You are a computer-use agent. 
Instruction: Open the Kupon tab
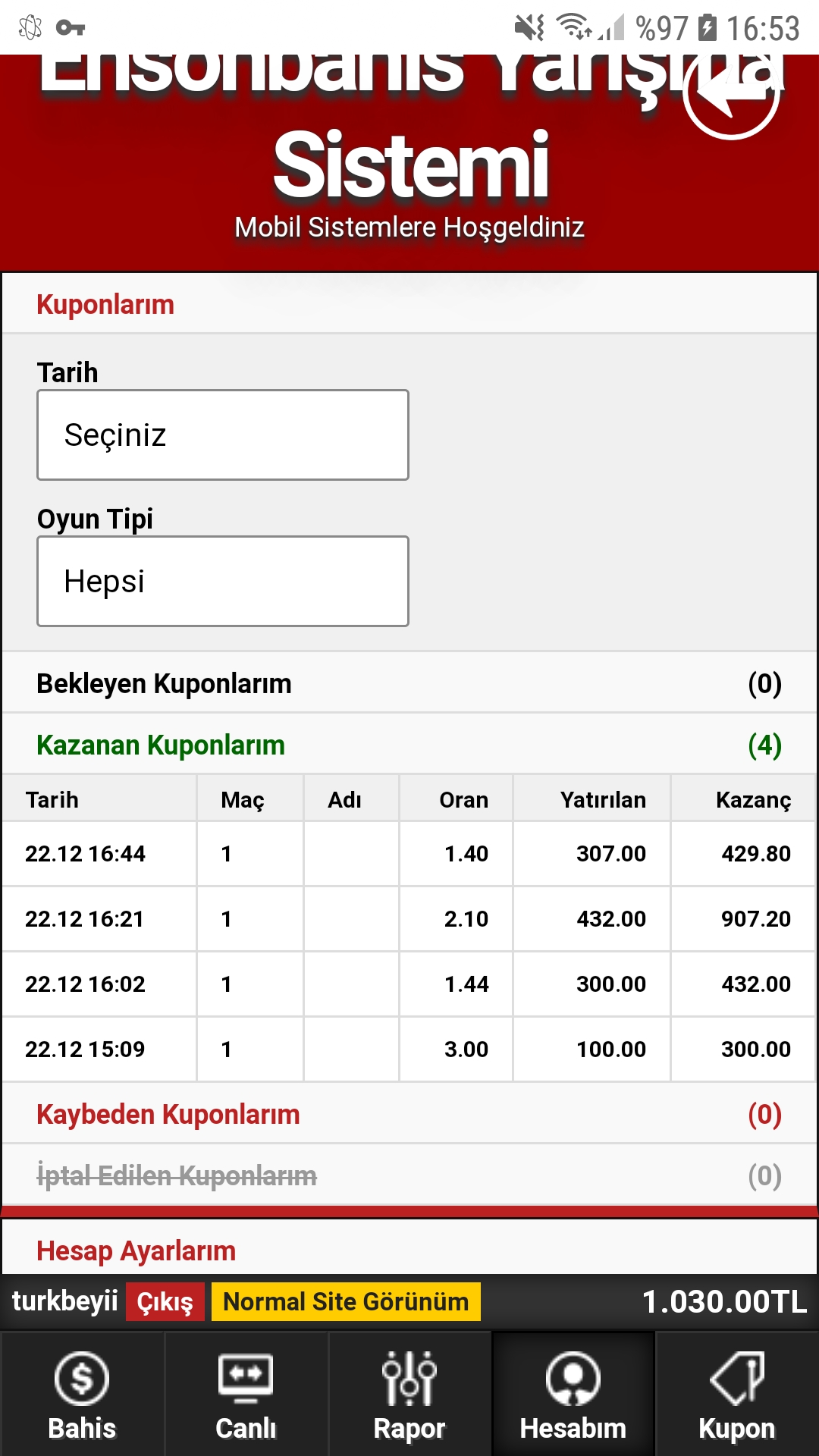[x=737, y=1394]
